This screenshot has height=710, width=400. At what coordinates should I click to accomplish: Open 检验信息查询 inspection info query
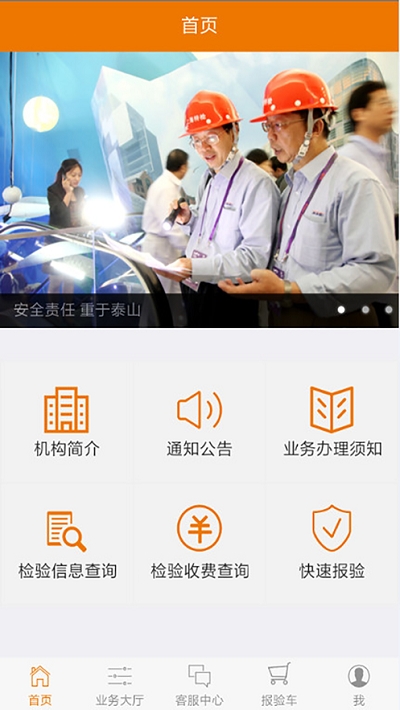coord(67,543)
